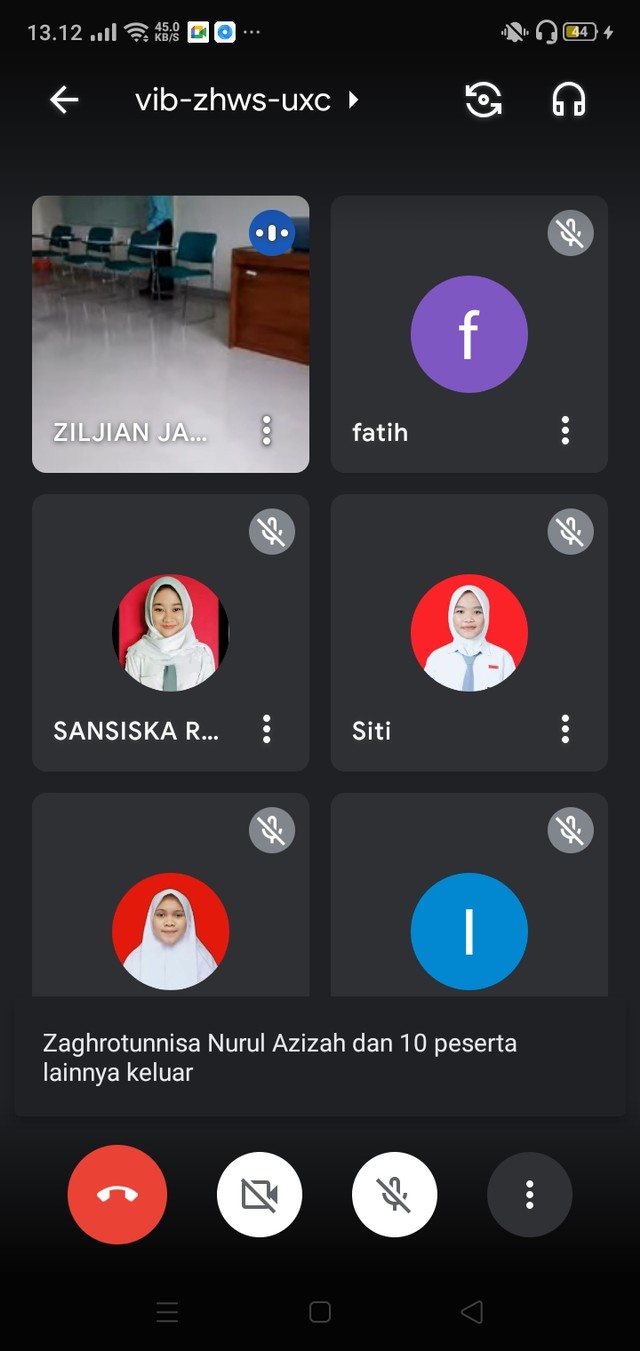The image size is (640, 1351).
Task: Open options for the SANSISKA R... tile
Action: coord(267,729)
